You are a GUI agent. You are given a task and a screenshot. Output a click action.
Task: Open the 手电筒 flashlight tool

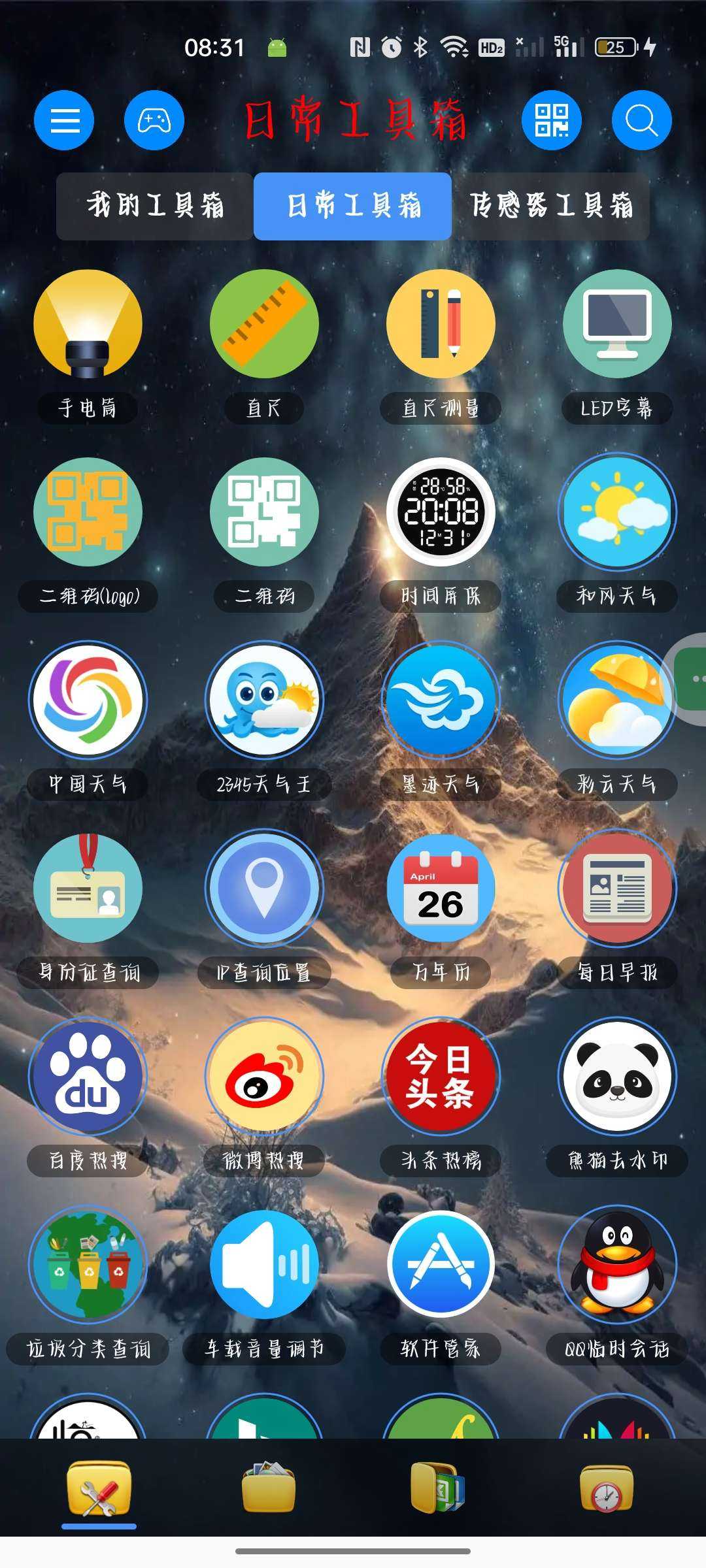pyautogui.click(x=88, y=325)
